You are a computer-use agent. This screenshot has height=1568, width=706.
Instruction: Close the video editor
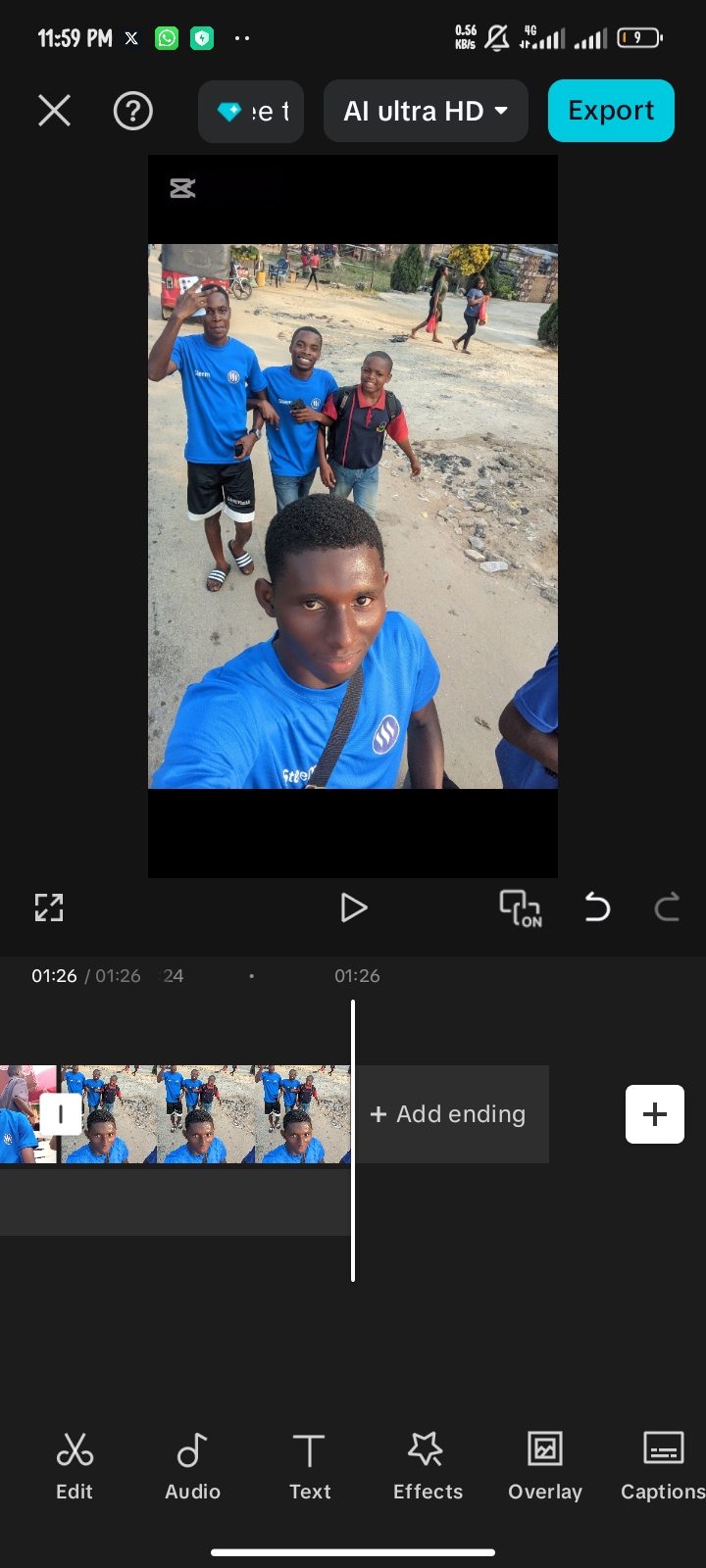54,111
